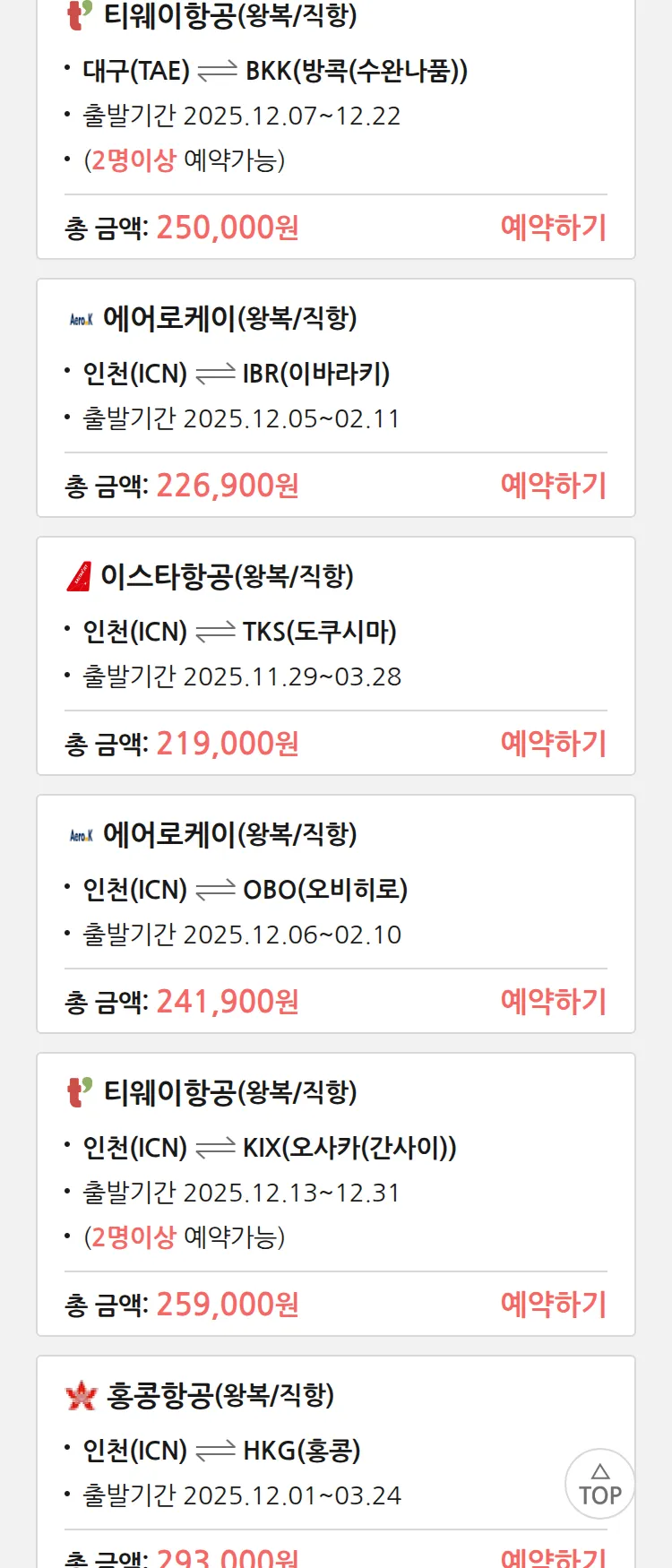
Task: Select 예약하기 for the TKS(도쿠시마) flight
Action: tap(553, 744)
